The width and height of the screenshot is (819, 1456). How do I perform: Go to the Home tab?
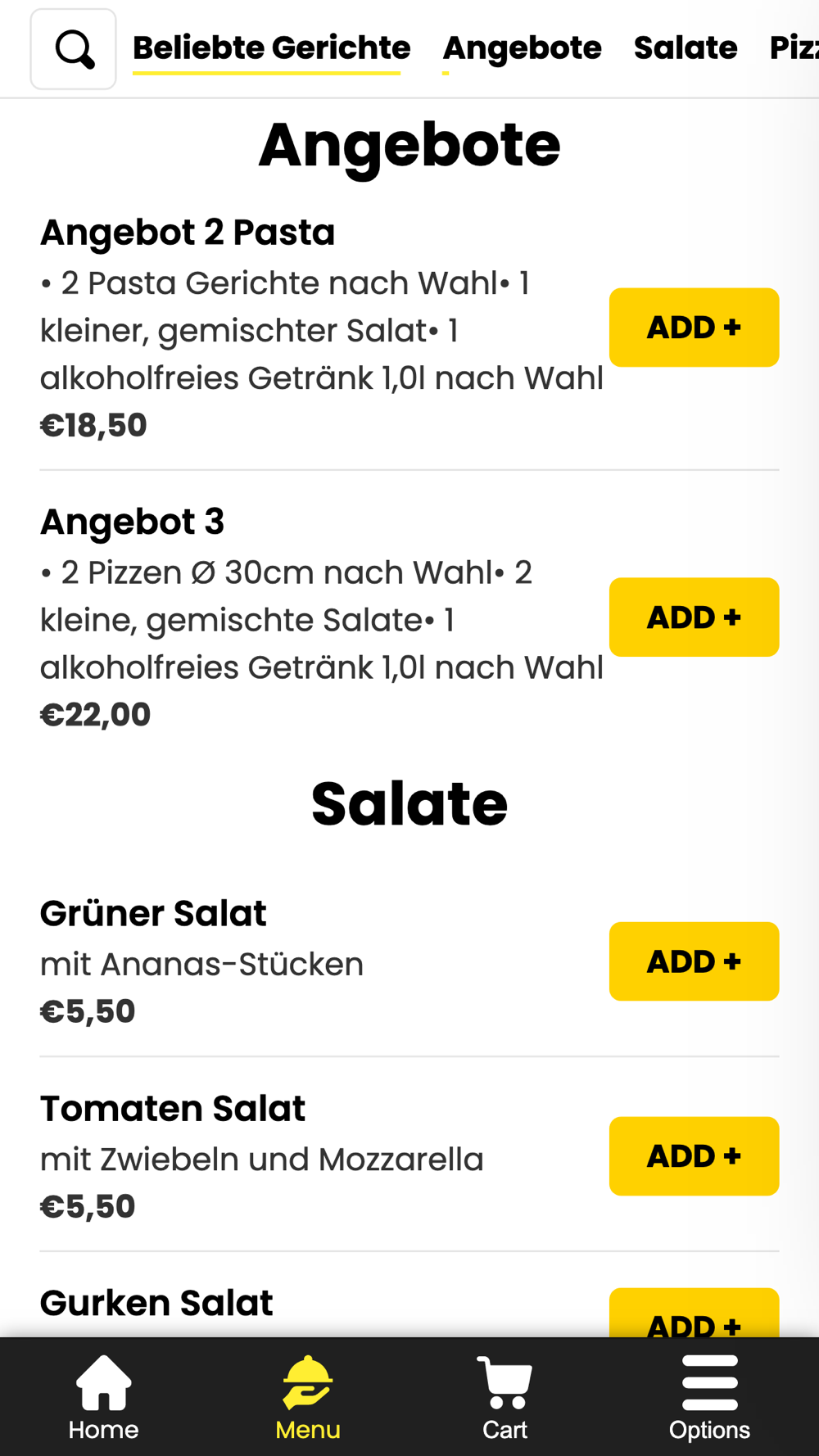pyautogui.click(x=103, y=1398)
